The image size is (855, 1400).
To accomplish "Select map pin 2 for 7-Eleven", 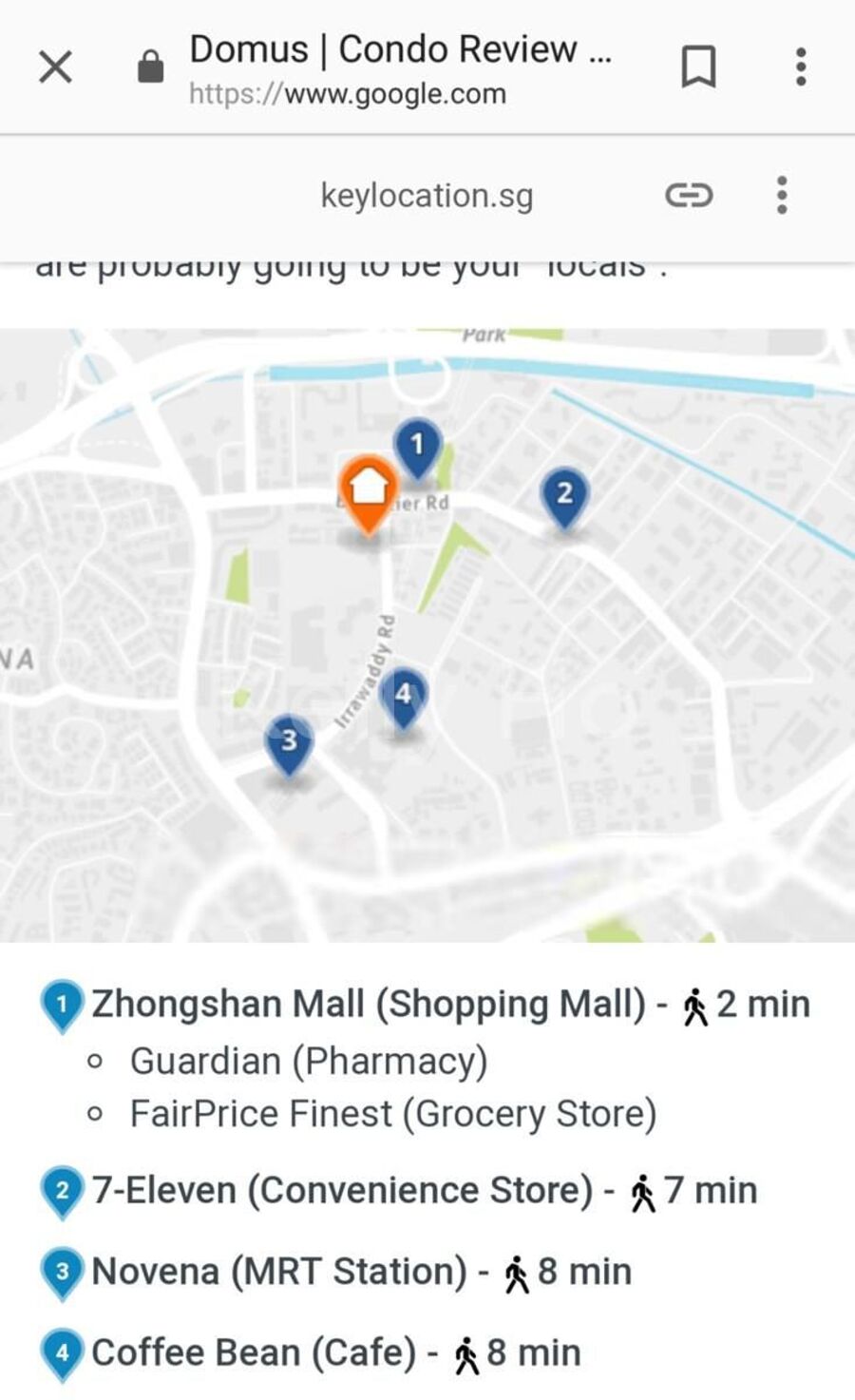I will tap(564, 495).
